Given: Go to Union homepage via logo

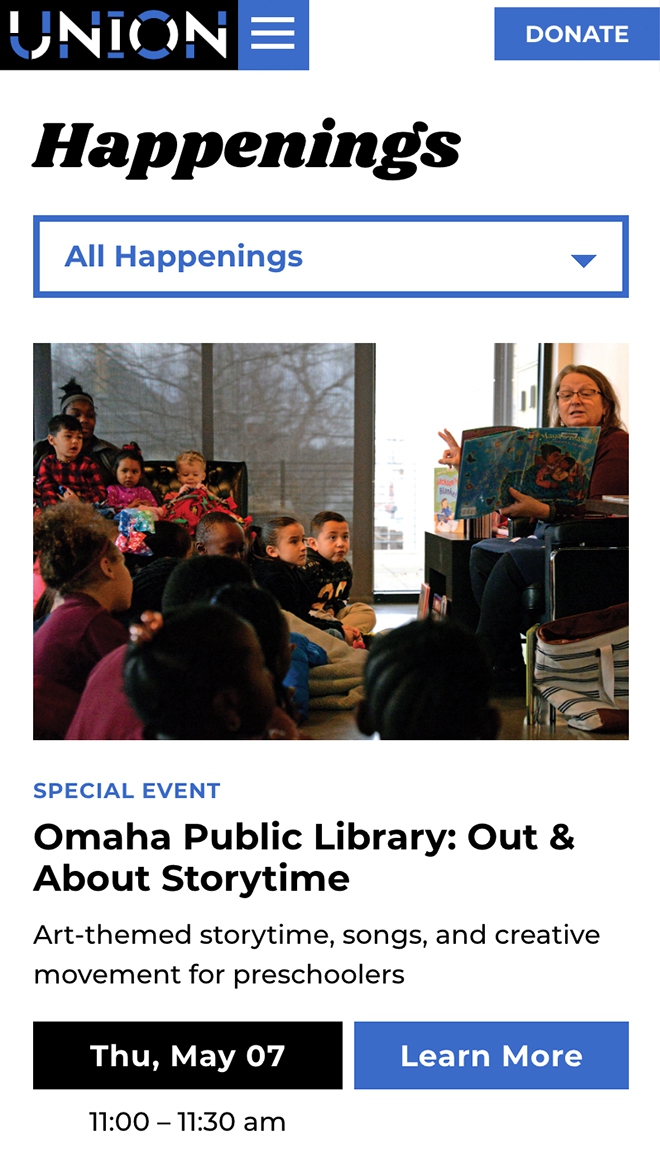Looking at the screenshot, I should click(118, 35).
